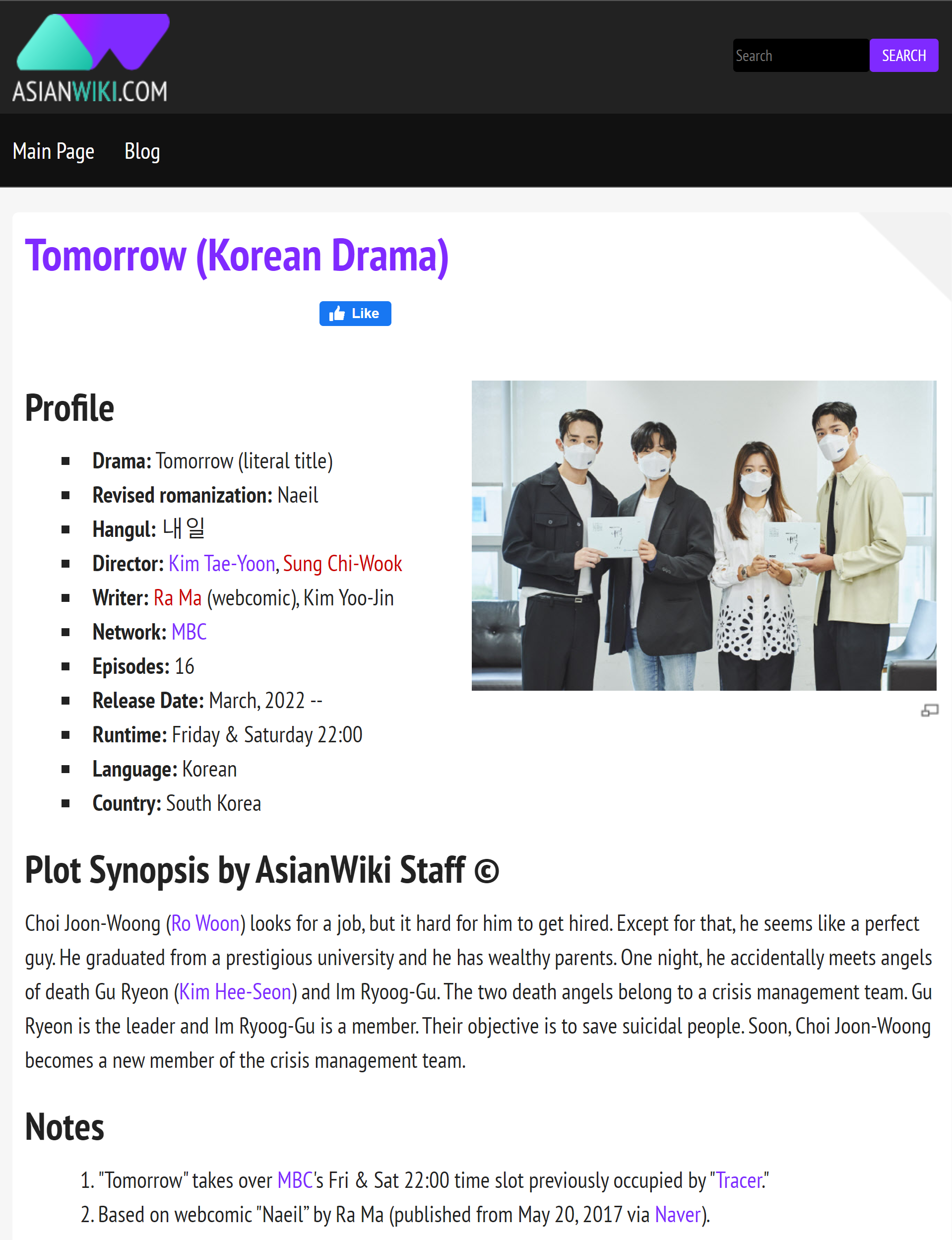The image size is (952, 1240).
Task: Open the Tracer drama link
Action: click(739, 1180)
